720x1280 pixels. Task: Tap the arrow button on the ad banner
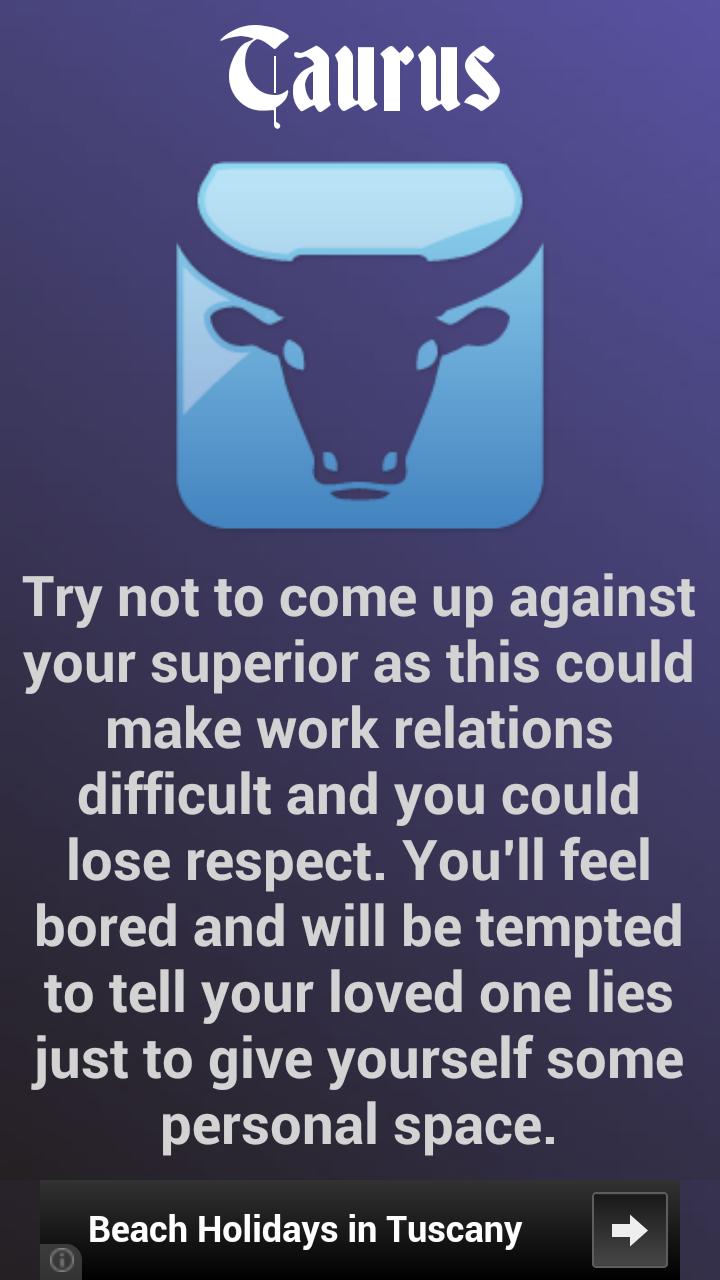pyautogui.click(x=629, y=1230)
